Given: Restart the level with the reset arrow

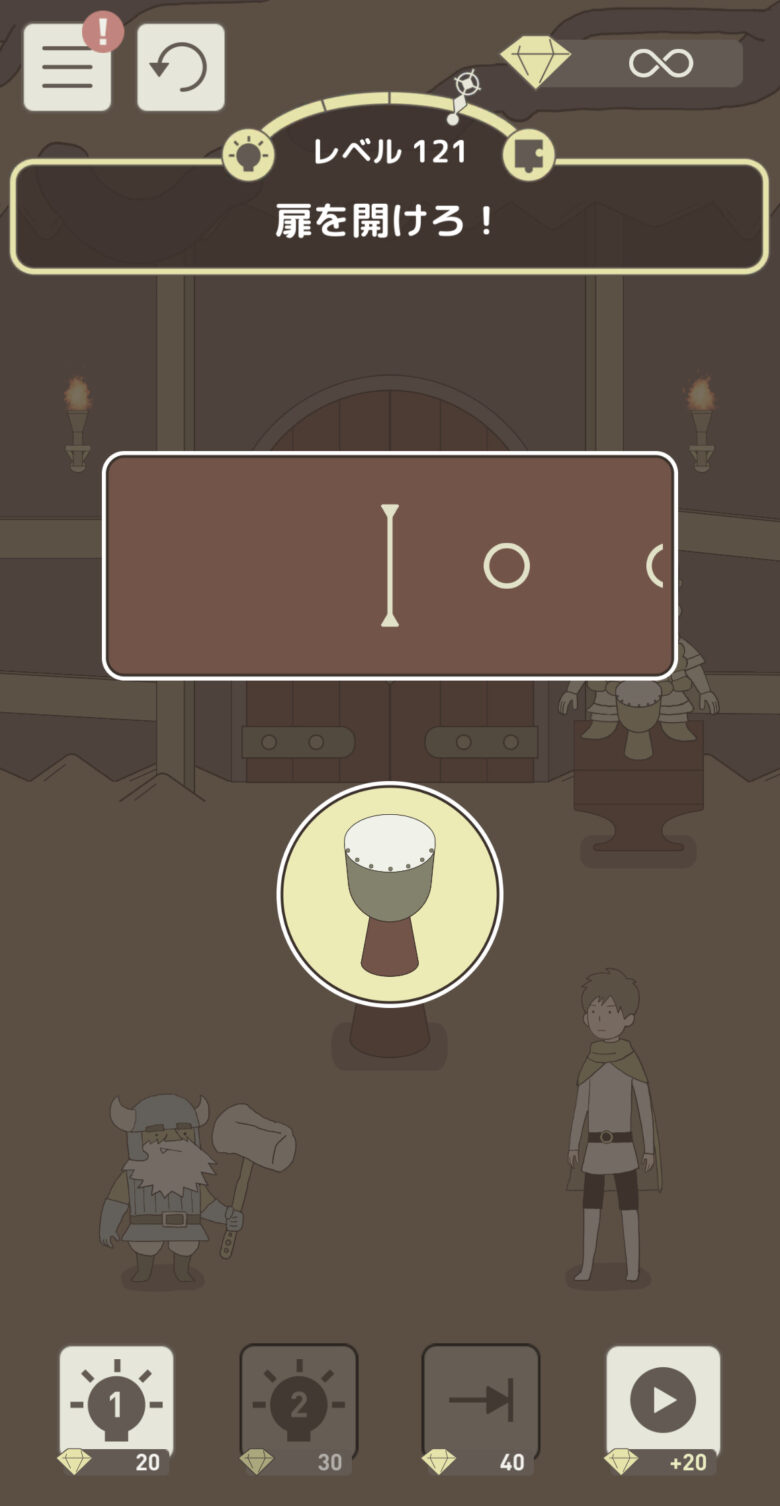Looking at the screenshot, I should pyautogui.click(x=180, y=67).
